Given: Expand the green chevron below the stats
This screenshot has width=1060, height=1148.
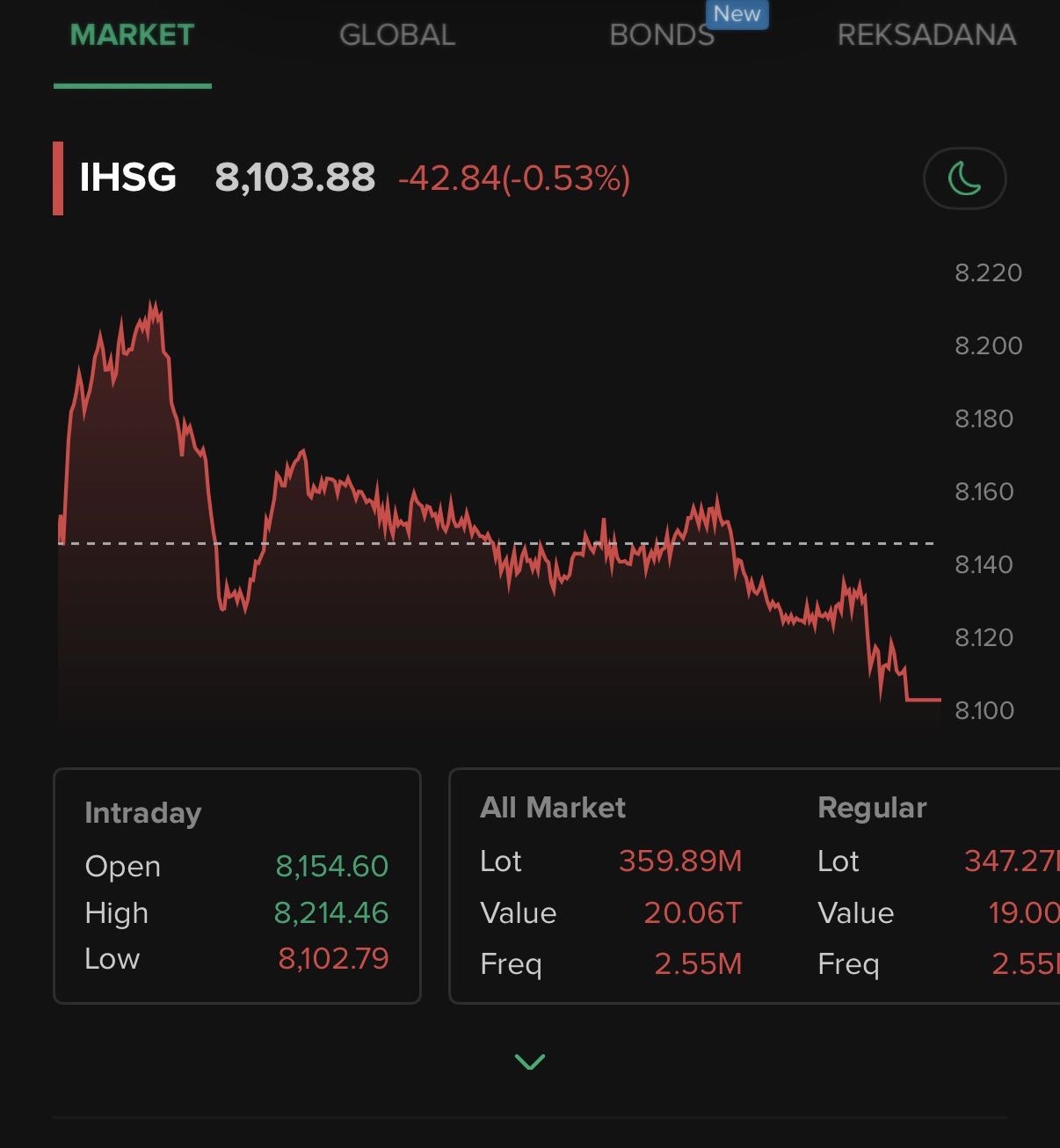Looking at the screenshot, I should click(x=529, y=1062).
